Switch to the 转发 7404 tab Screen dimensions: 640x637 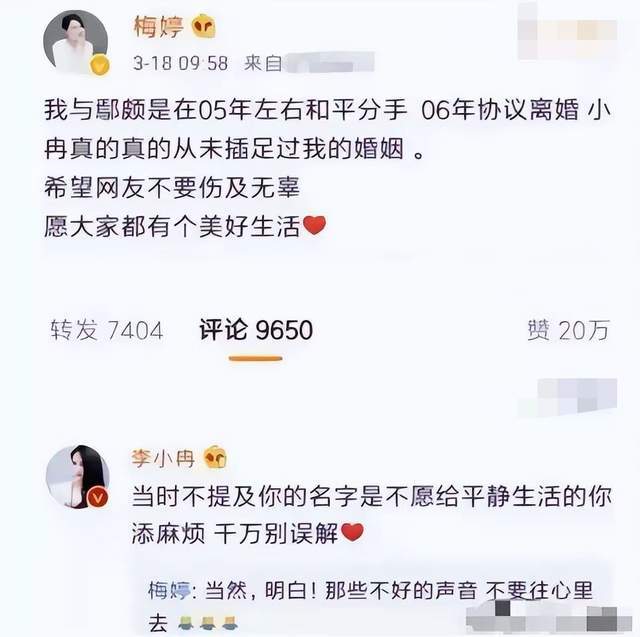[106, 331]
